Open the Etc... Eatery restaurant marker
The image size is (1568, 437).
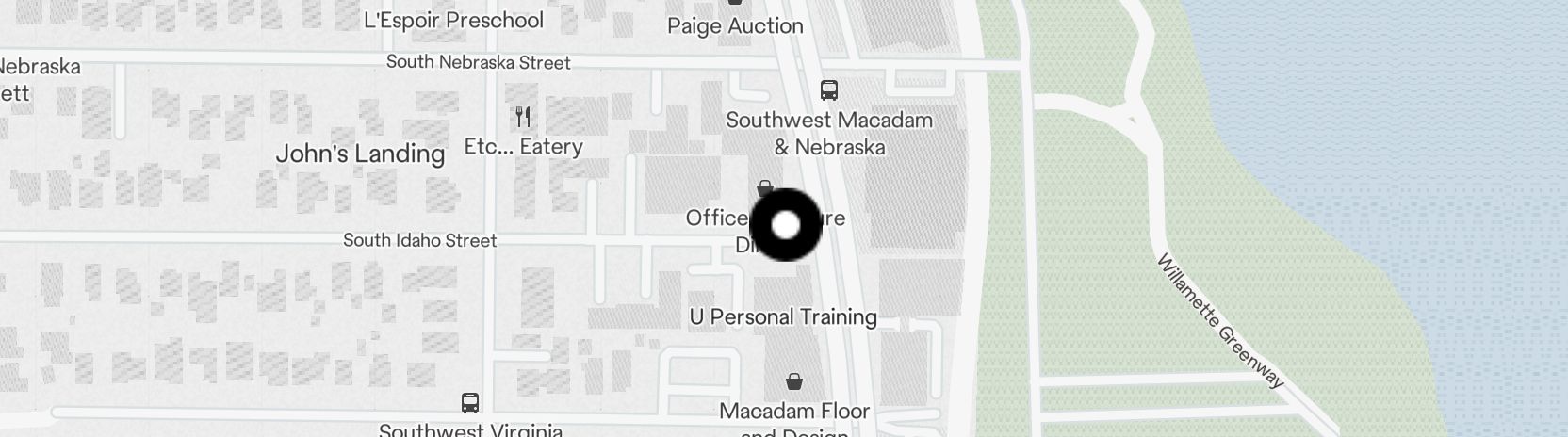(524, 118)
